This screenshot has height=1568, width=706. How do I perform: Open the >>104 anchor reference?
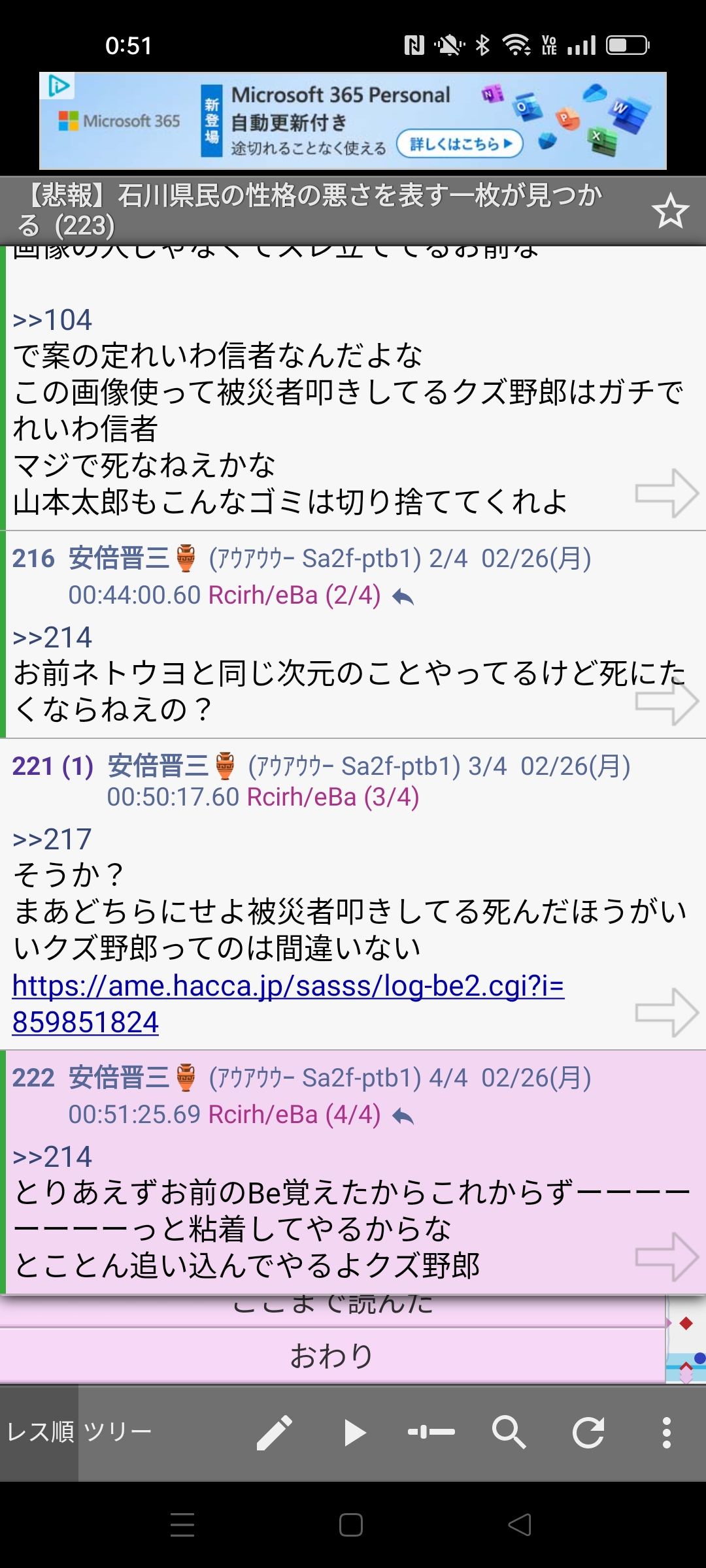pyautogui.click(x=52, y=320)
